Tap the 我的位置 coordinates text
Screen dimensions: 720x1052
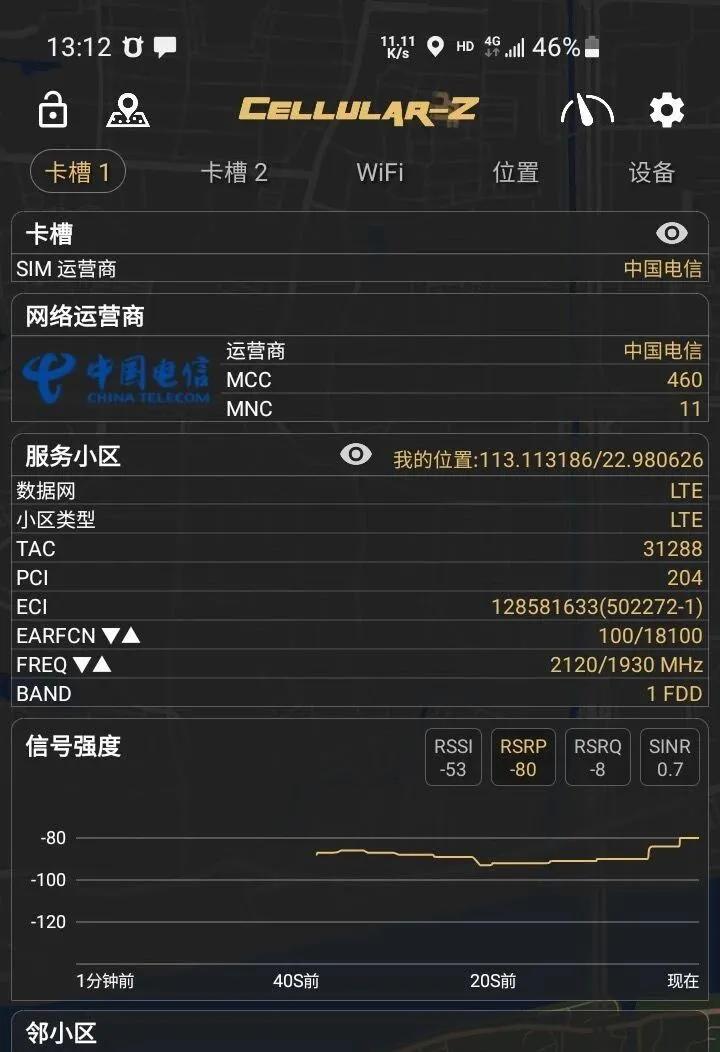point(548,454)
